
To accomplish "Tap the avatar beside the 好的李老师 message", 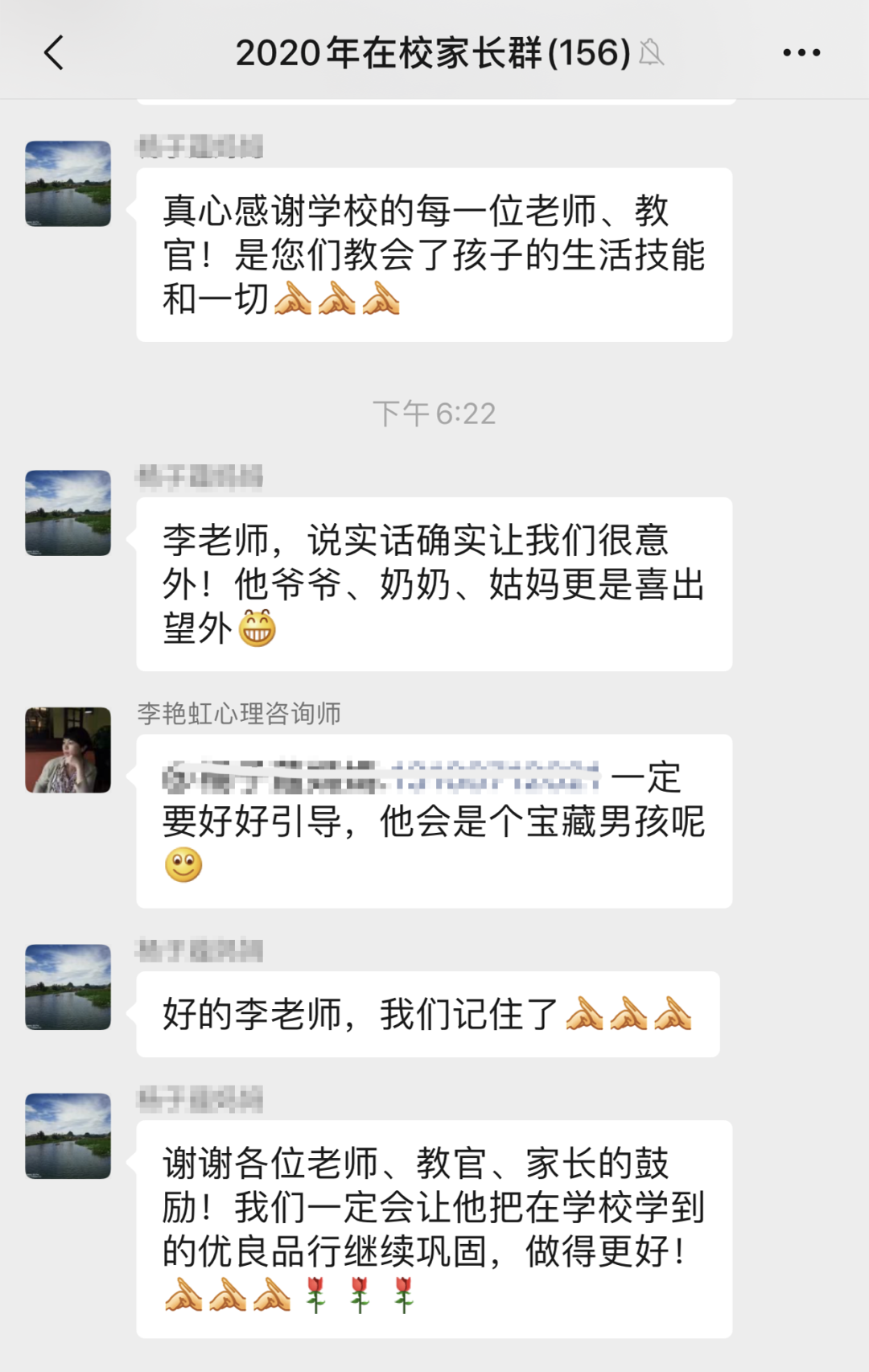I will [x=68, y=987].
